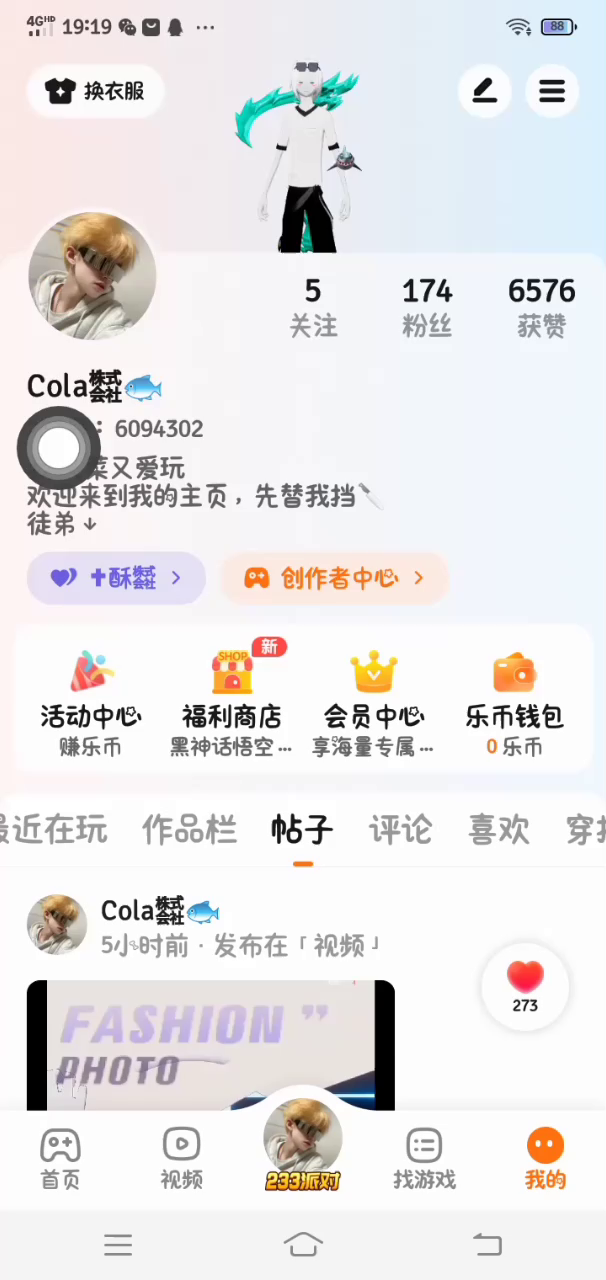The width and height of the screenshot is (606, 1280).
Task: Switch to the 作品栏 tab
Action: (x=189, y=830)
